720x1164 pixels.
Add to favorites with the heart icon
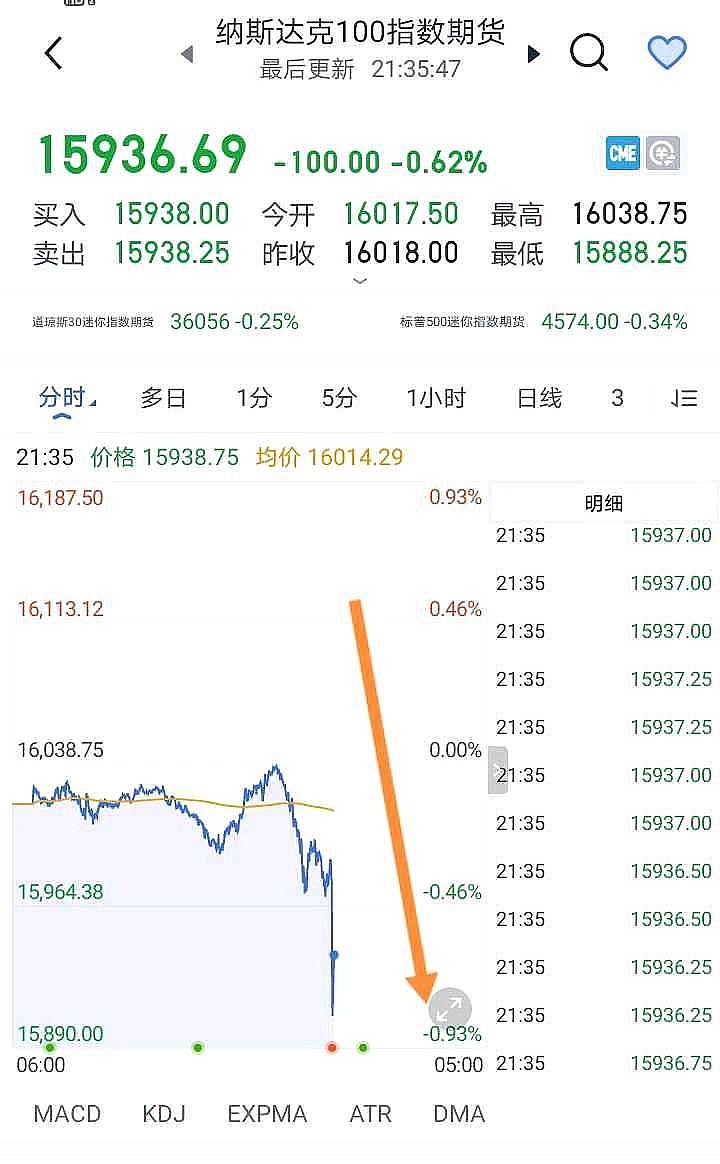[x=667, y=53]
